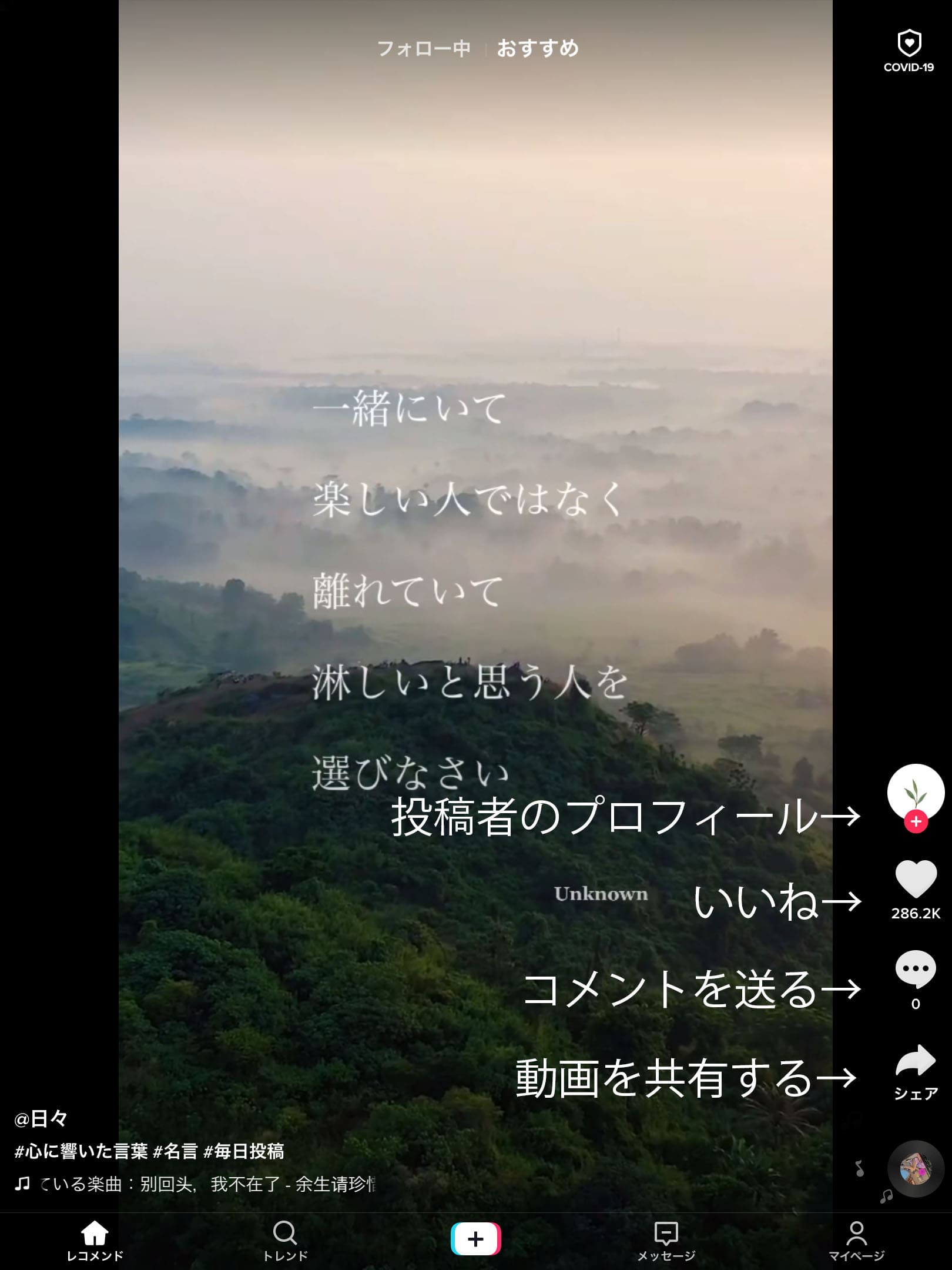Image resolution: width=952 pixels, height=1270 pixels.
Task: Follow the poster with the red plus badge
Action: click(x=916, y=821)
